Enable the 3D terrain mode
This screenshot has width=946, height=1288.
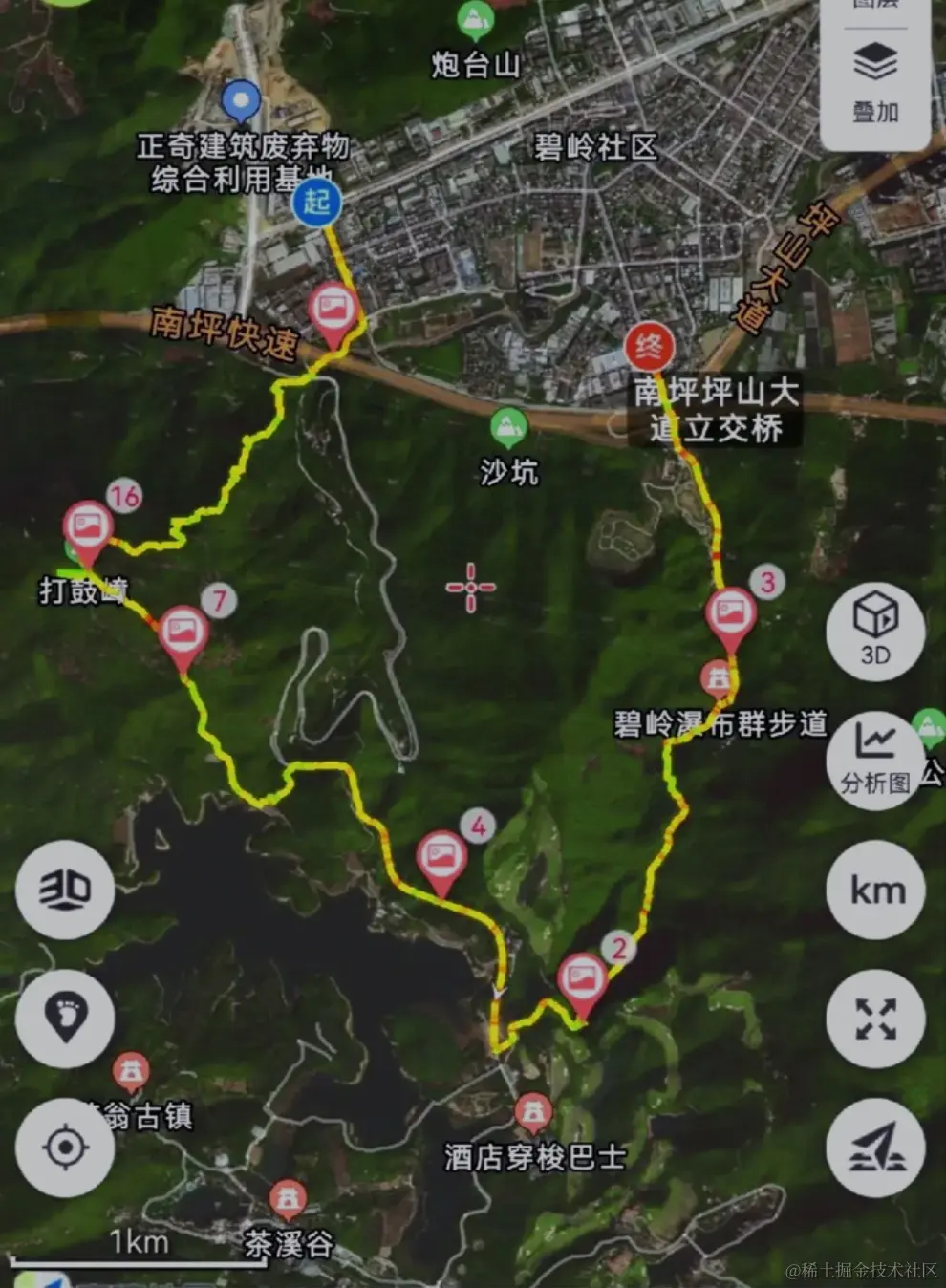65,890
